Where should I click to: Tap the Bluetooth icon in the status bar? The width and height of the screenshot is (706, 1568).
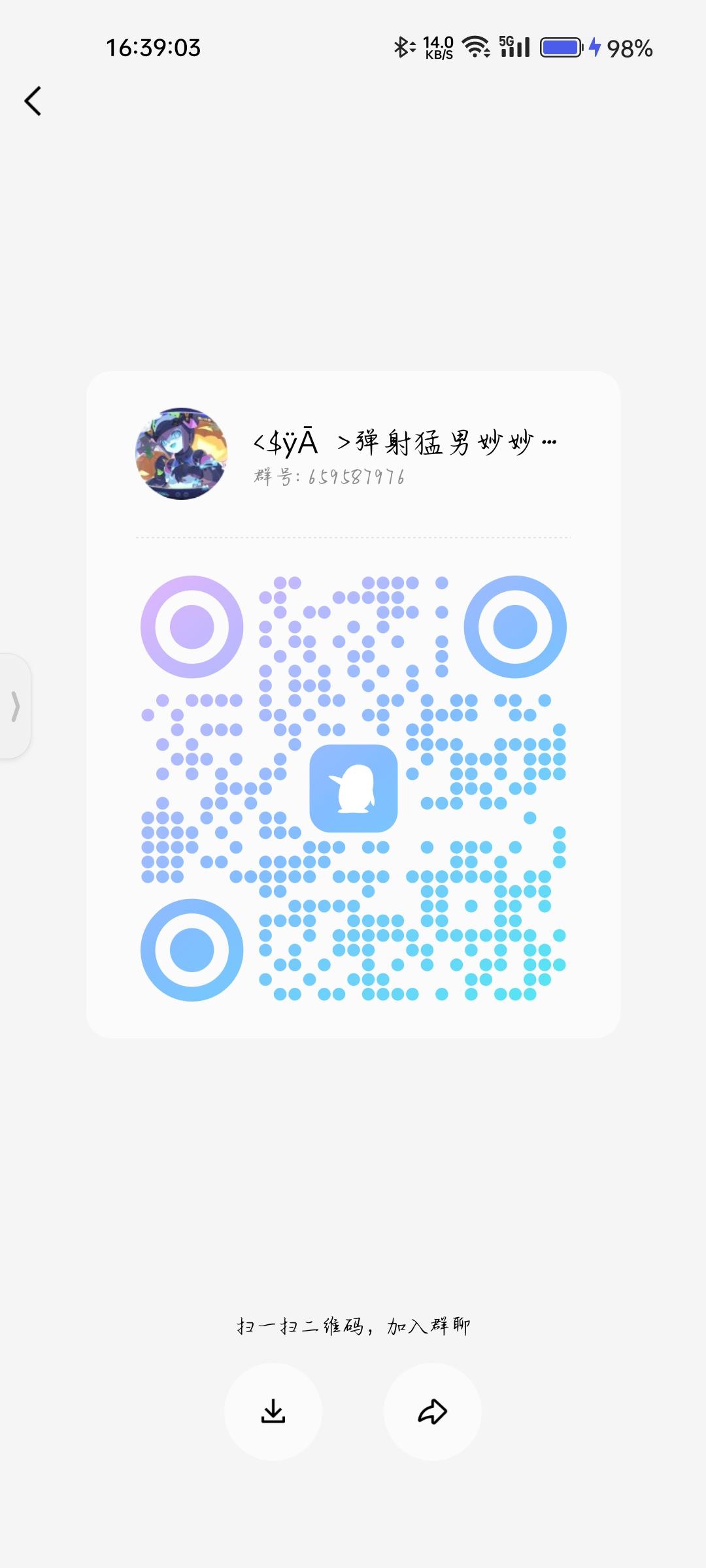(x=403, y=47)
